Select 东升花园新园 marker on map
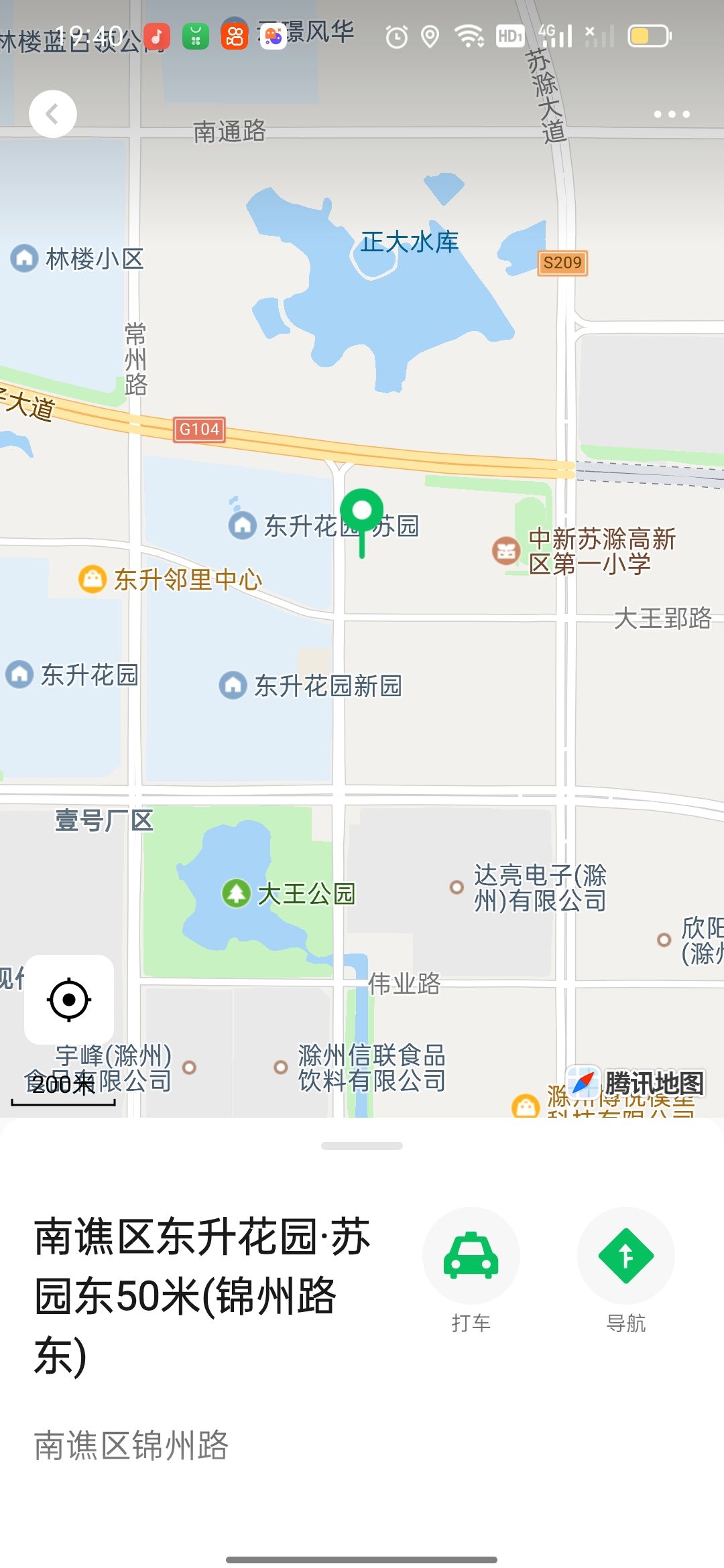 [233, 685]
